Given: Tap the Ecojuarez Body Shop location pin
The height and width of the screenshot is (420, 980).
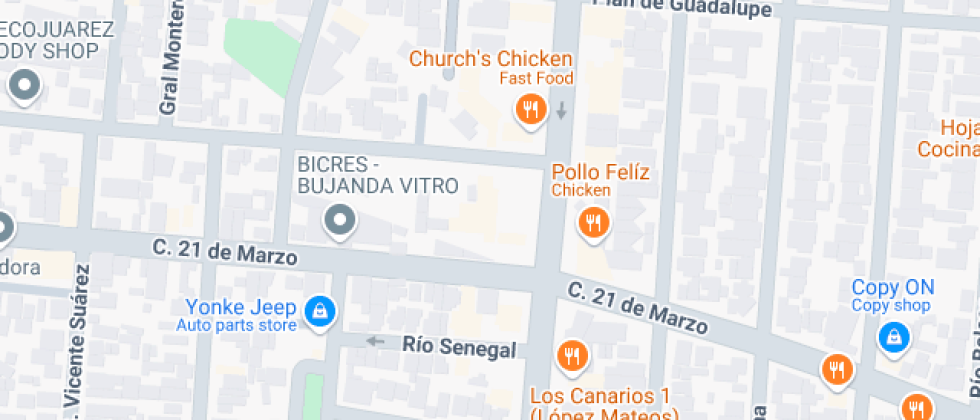Looking at the screenshot, I should [x=24, y=85].
